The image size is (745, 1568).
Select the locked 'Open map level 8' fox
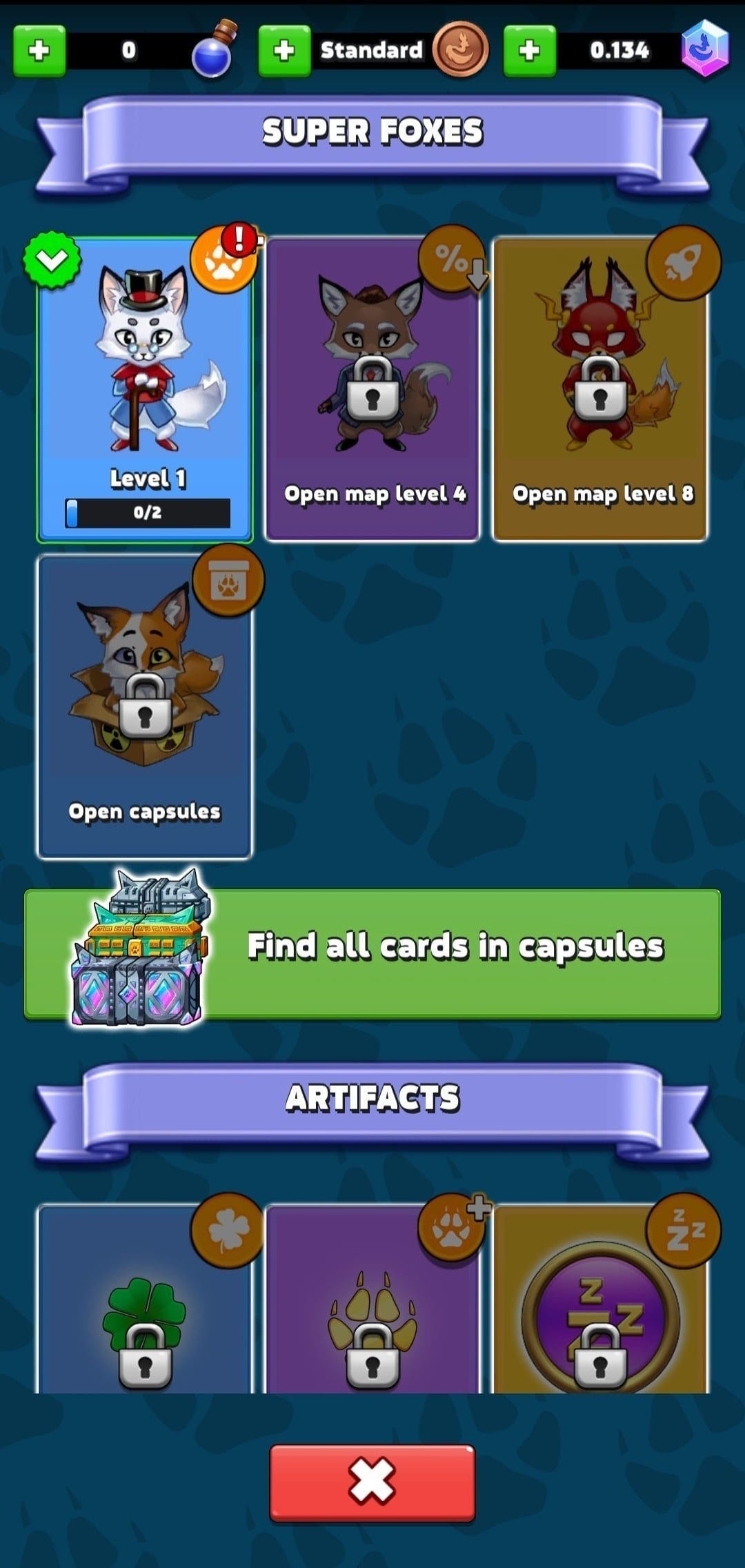pos(600,390)
